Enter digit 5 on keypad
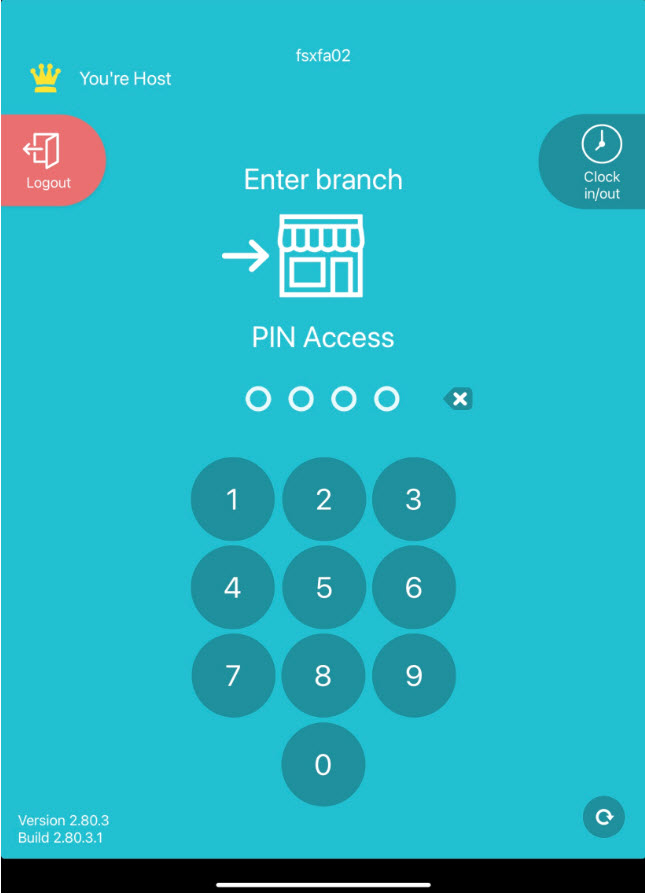Screen dimensions: 645x895 click(x=323, y=587)
